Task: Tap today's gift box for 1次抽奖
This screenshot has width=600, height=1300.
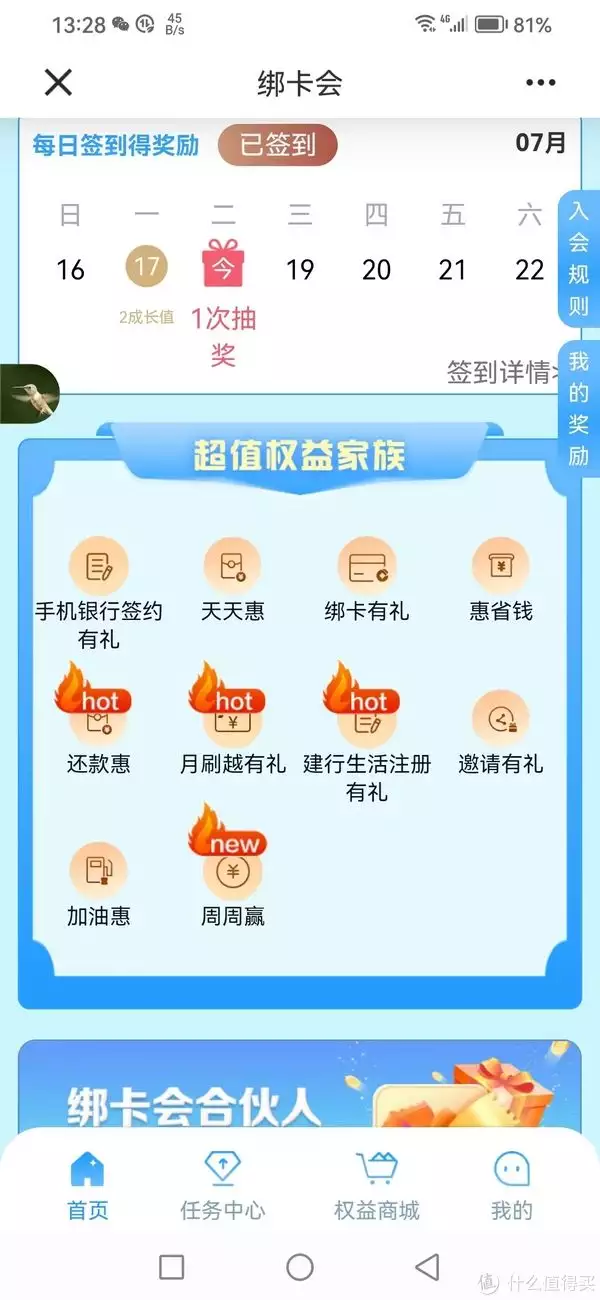Action: pos(223,265)
